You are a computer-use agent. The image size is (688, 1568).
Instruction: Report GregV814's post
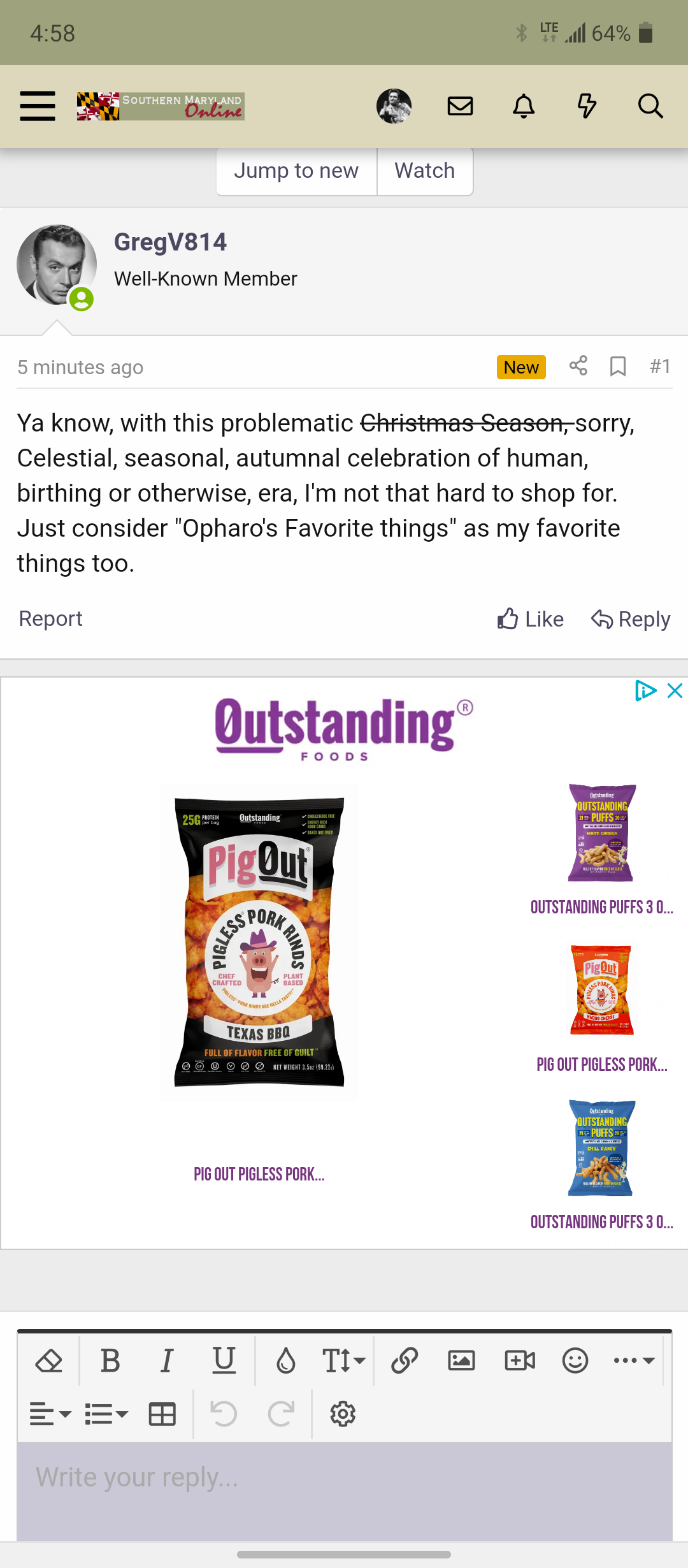coord(51,619)
